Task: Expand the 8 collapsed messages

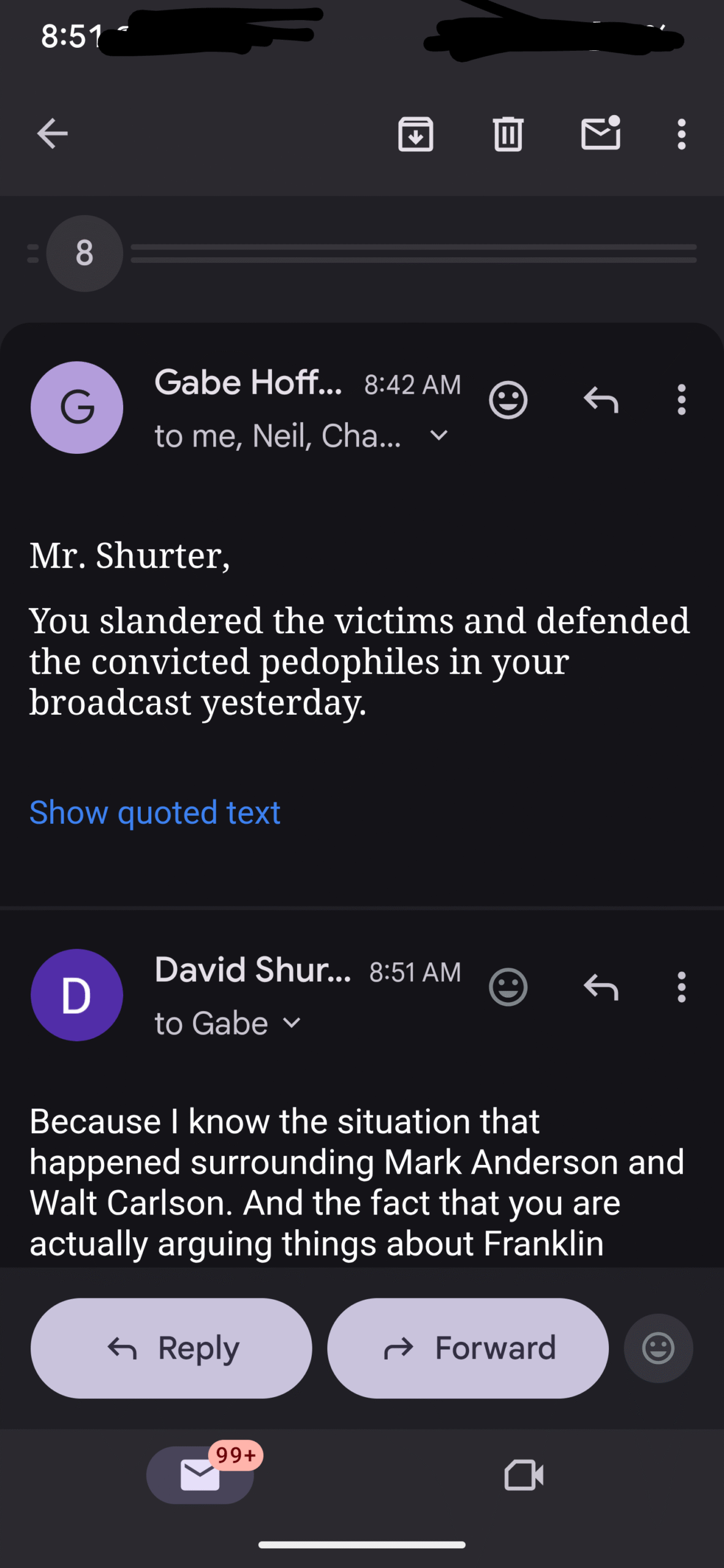Action: tap(85, 253)
